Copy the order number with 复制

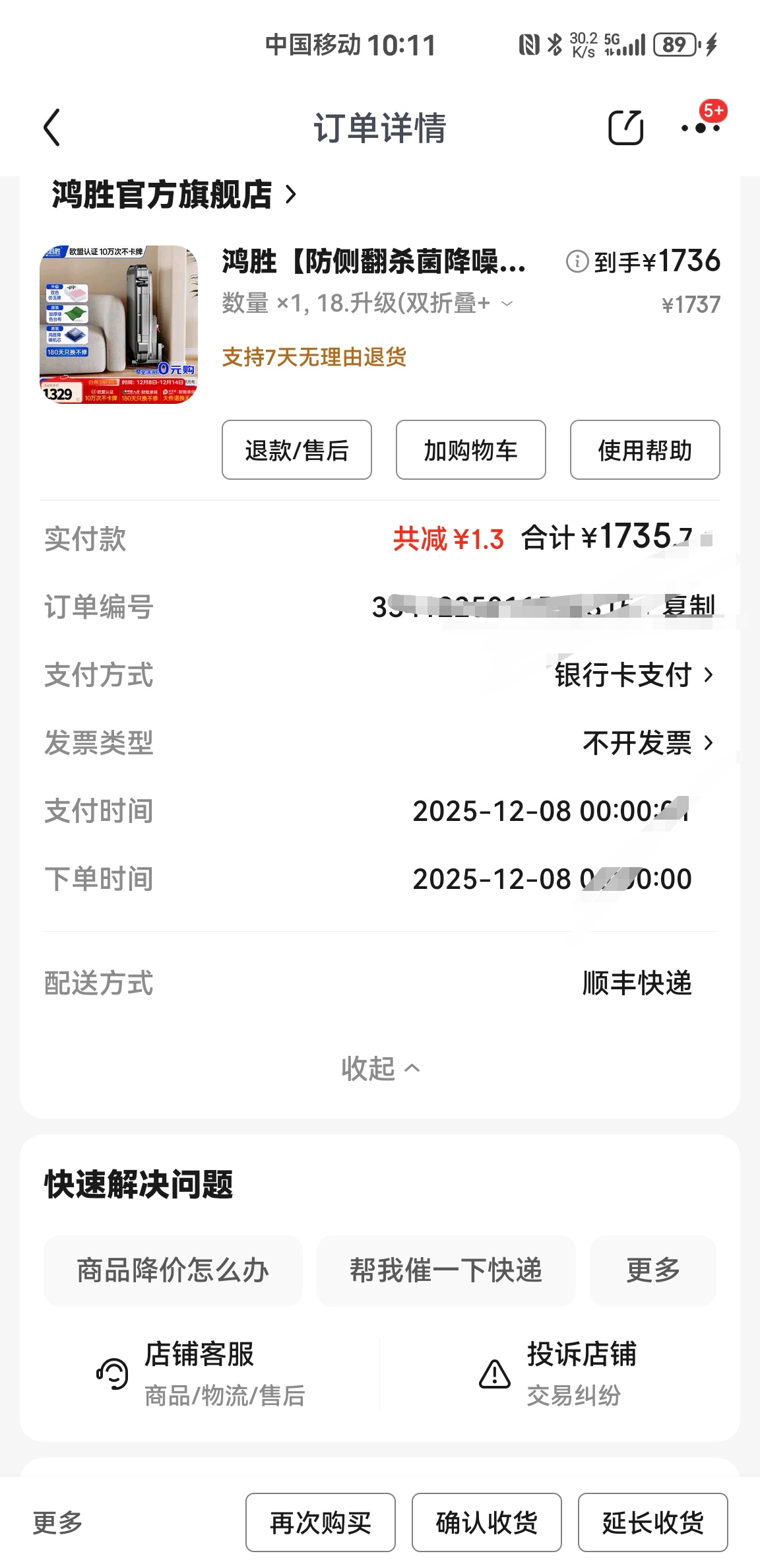click(x=689, y=606)
